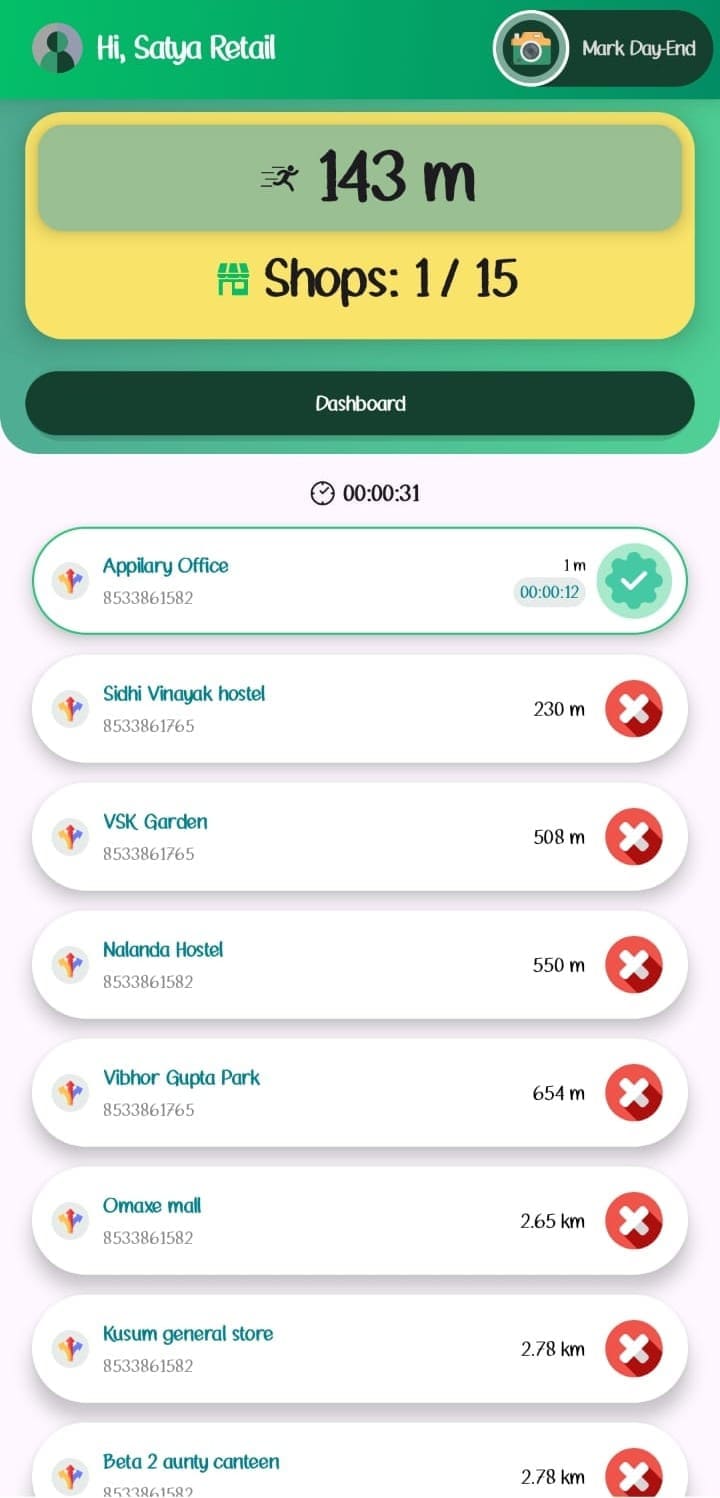Viewport: 720px width, 1498px height.
Task: Select the VSK Garden shop
Action: (x=300, y=837)
